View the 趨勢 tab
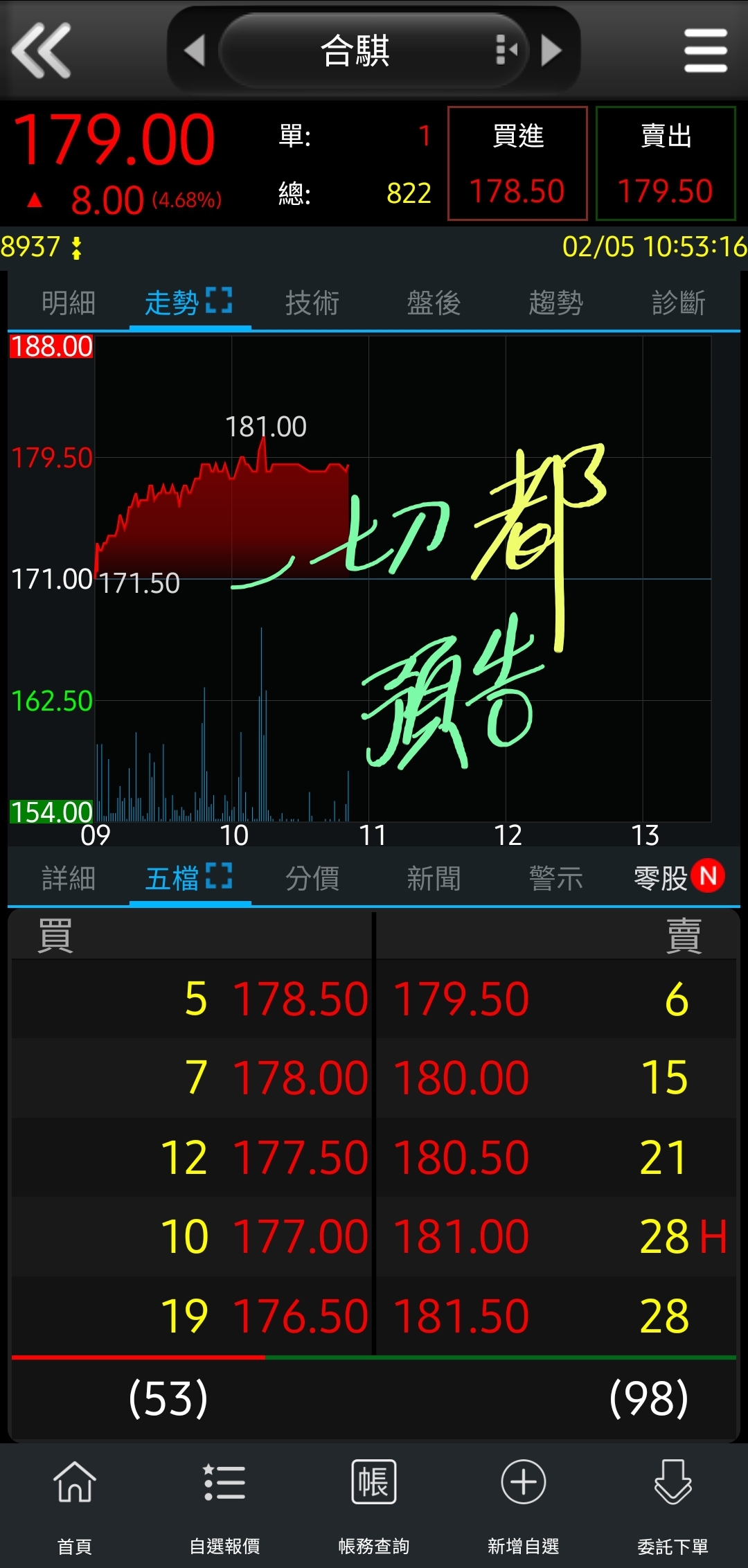 point(556,303)
